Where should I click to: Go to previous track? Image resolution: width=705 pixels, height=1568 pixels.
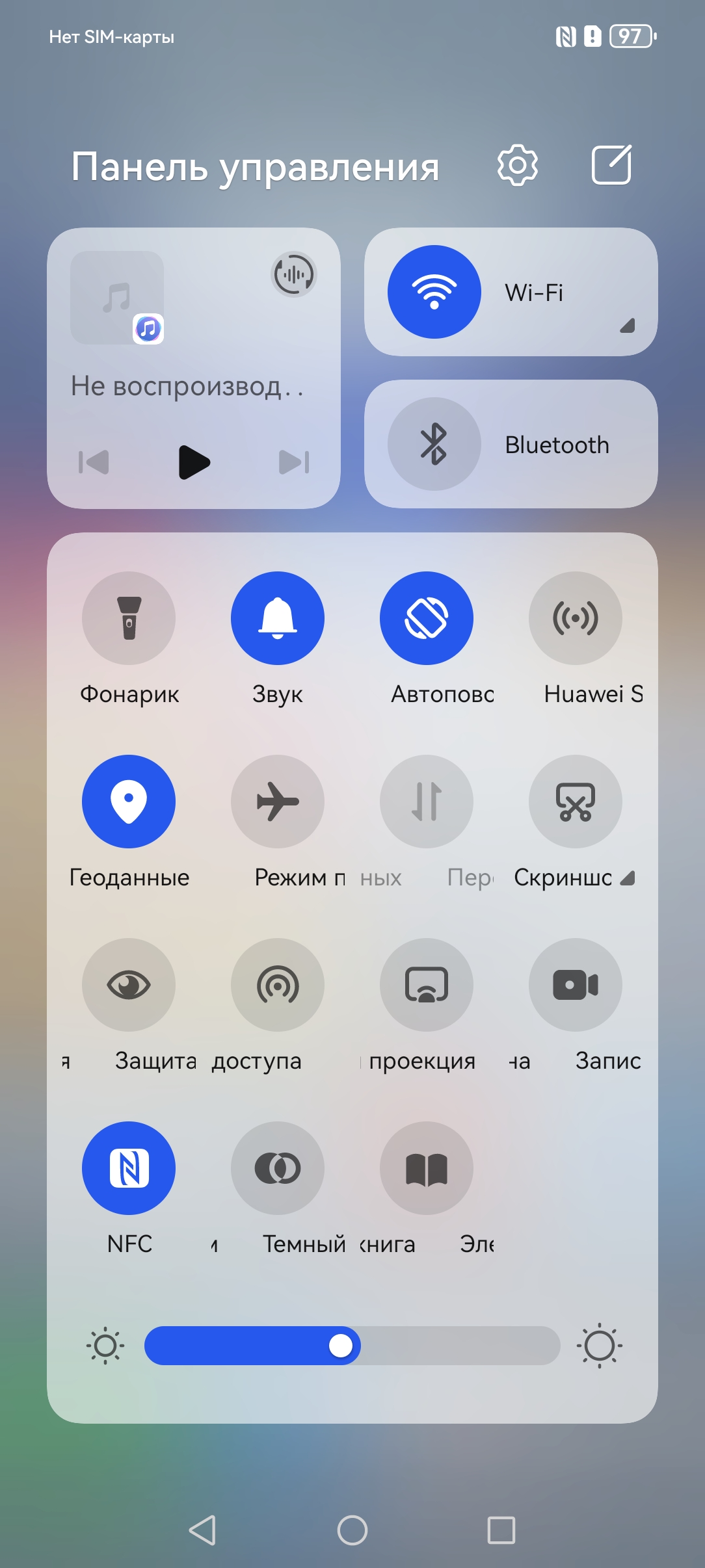coord(94,462)
